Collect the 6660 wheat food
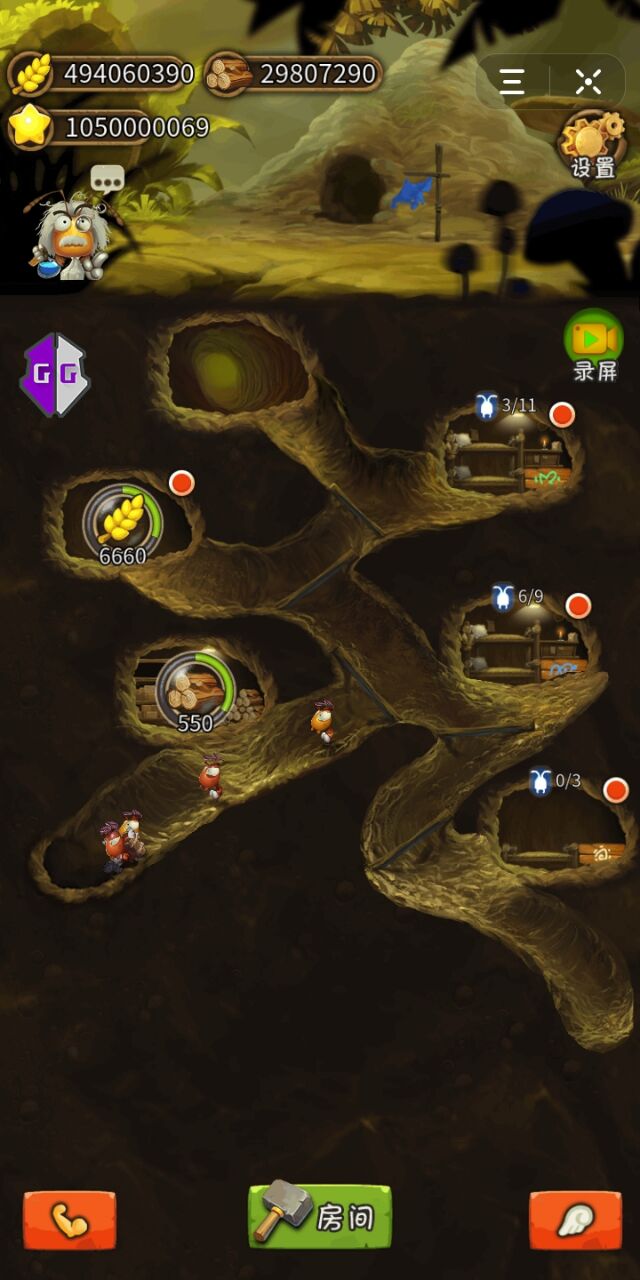The width and height of the screenshot is (640, 1280). 122,522
